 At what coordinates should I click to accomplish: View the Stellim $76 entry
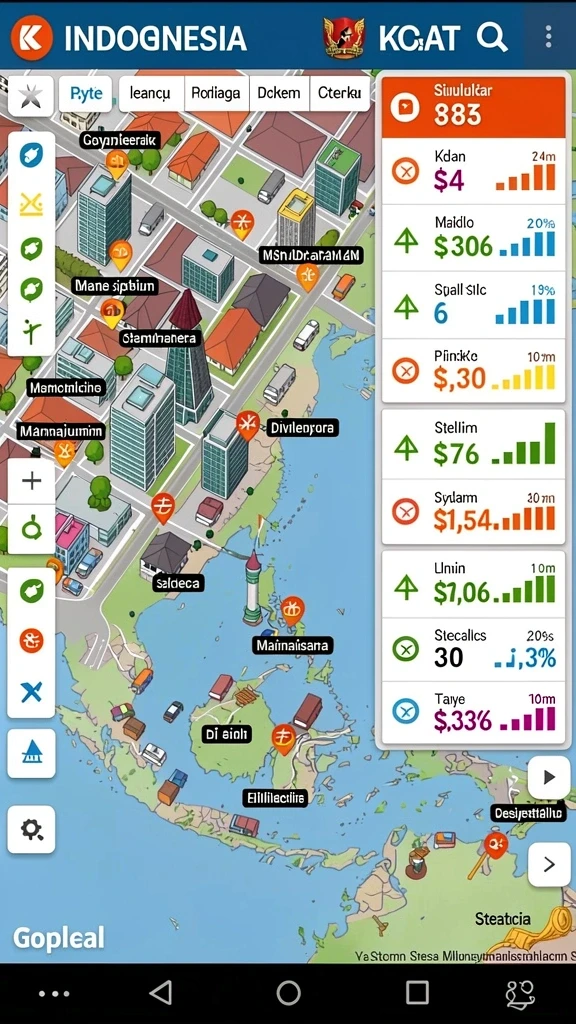pyautogui.click(x=473, y=444)
